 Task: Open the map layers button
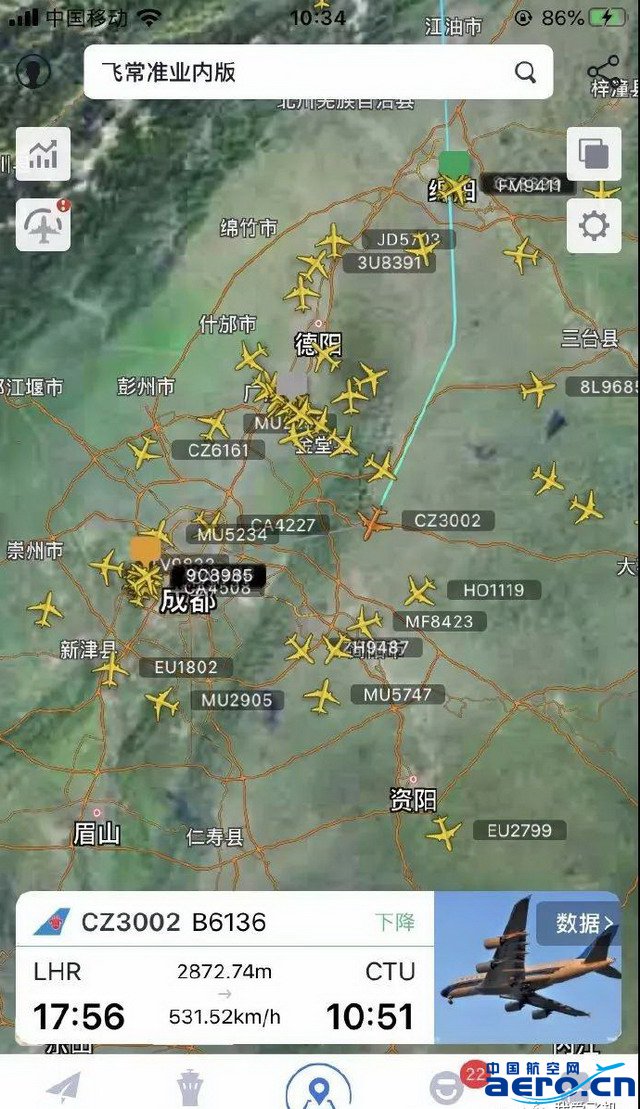594,154
